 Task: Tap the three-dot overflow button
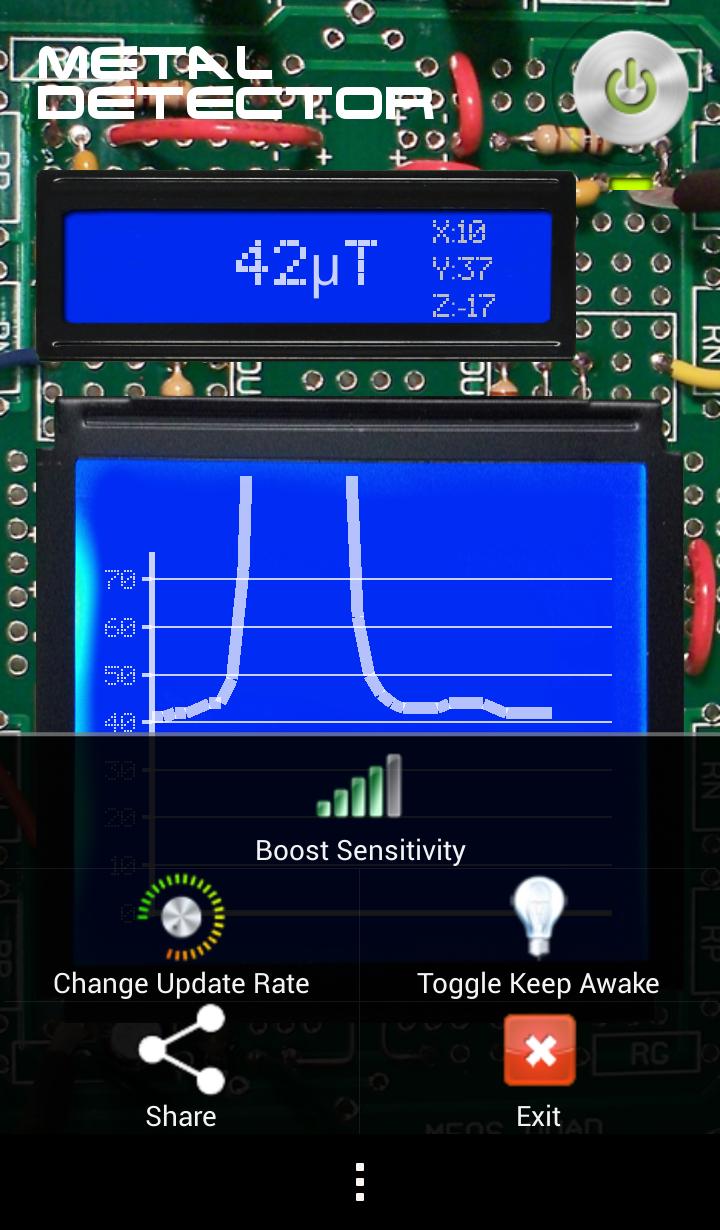point(360,1182)
